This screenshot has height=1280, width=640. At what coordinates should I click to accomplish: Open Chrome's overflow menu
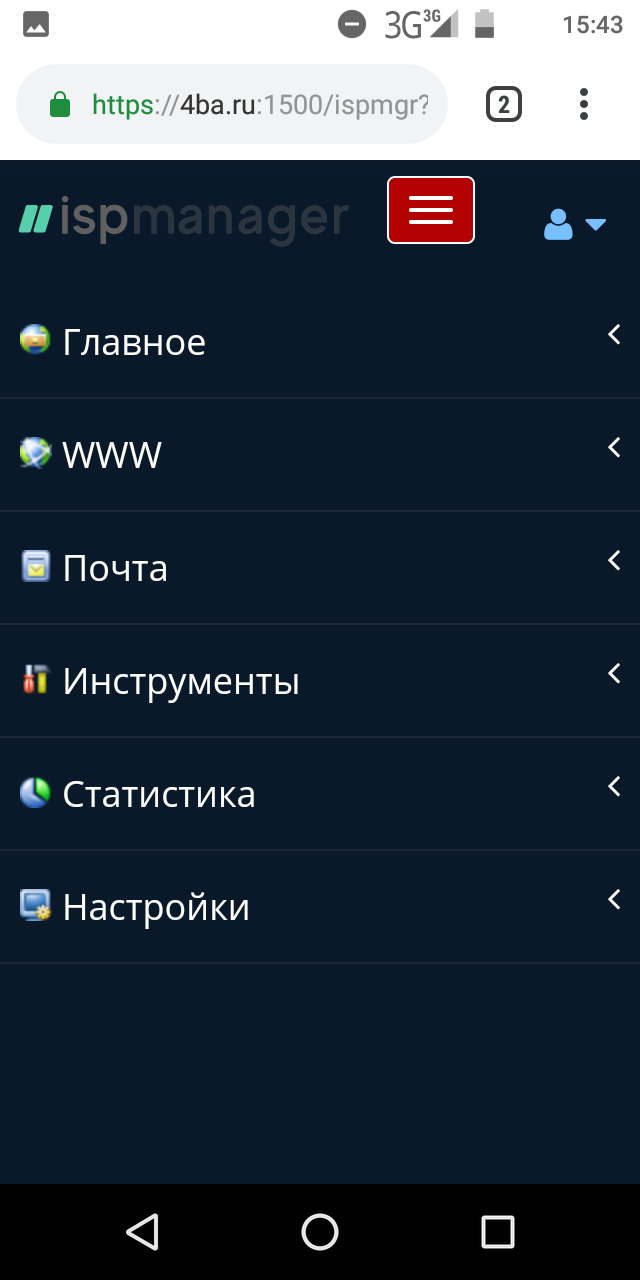(x=584, y=104)
